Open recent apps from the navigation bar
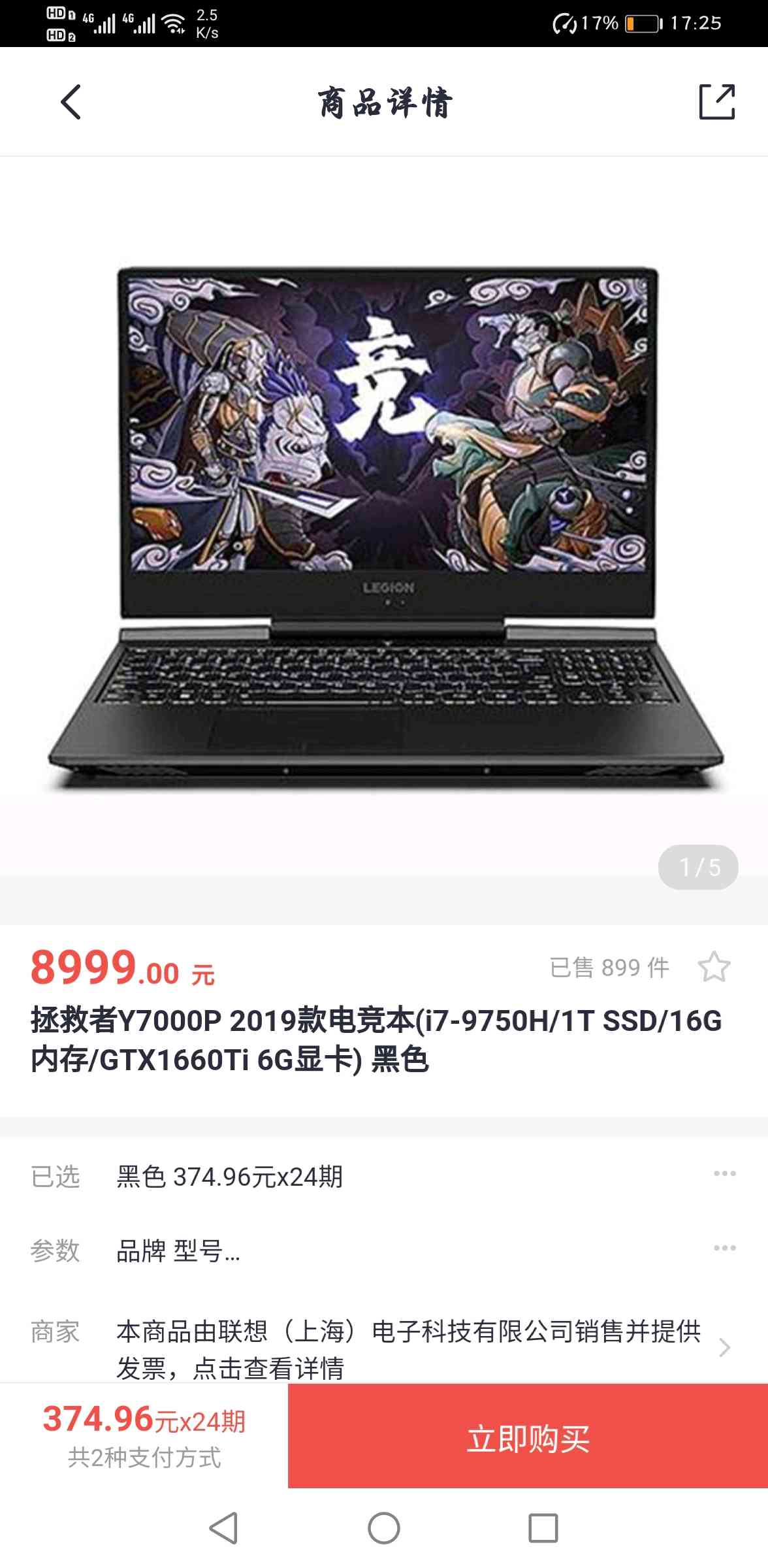The height and width of the screenshot is (1568, 768). [543, 1528]
